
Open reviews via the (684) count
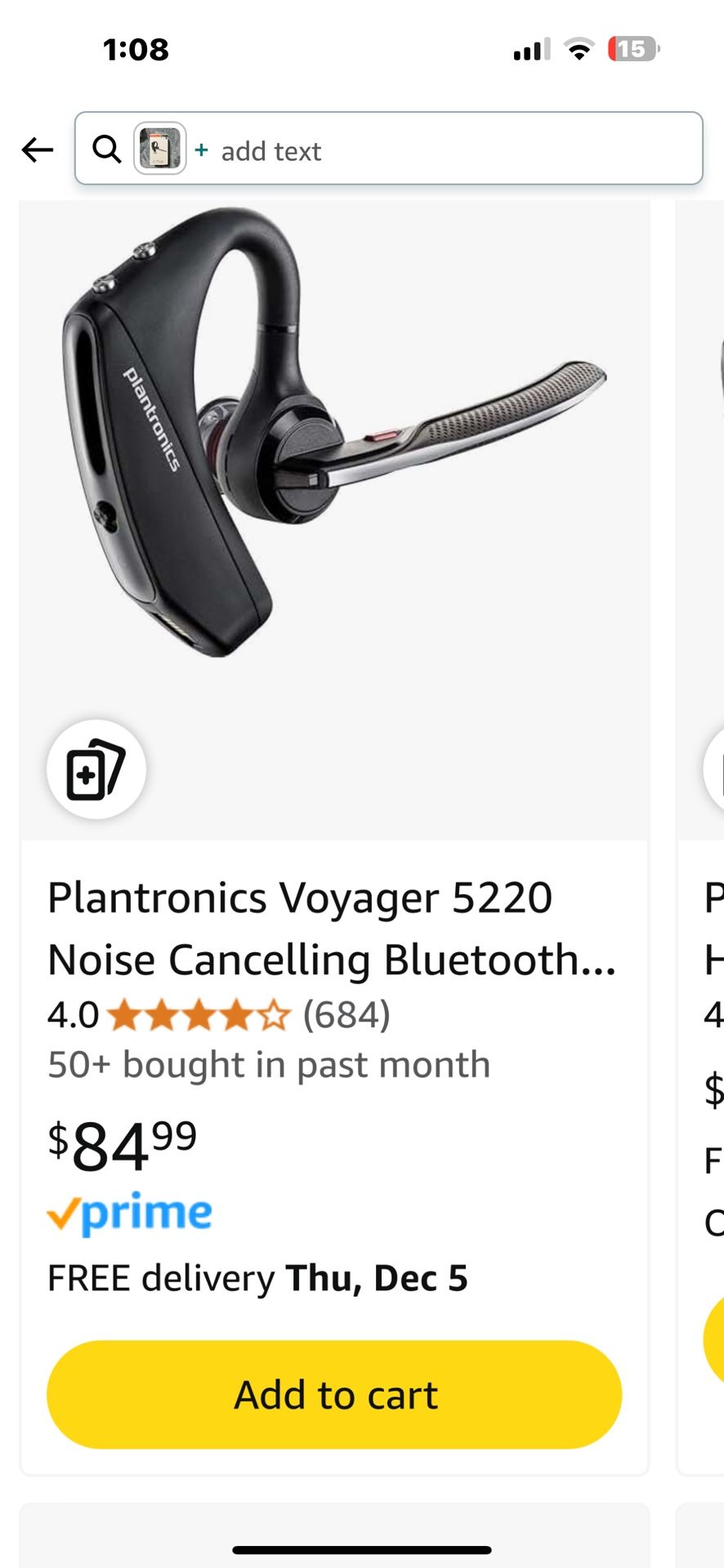(x=346, y=1015)
